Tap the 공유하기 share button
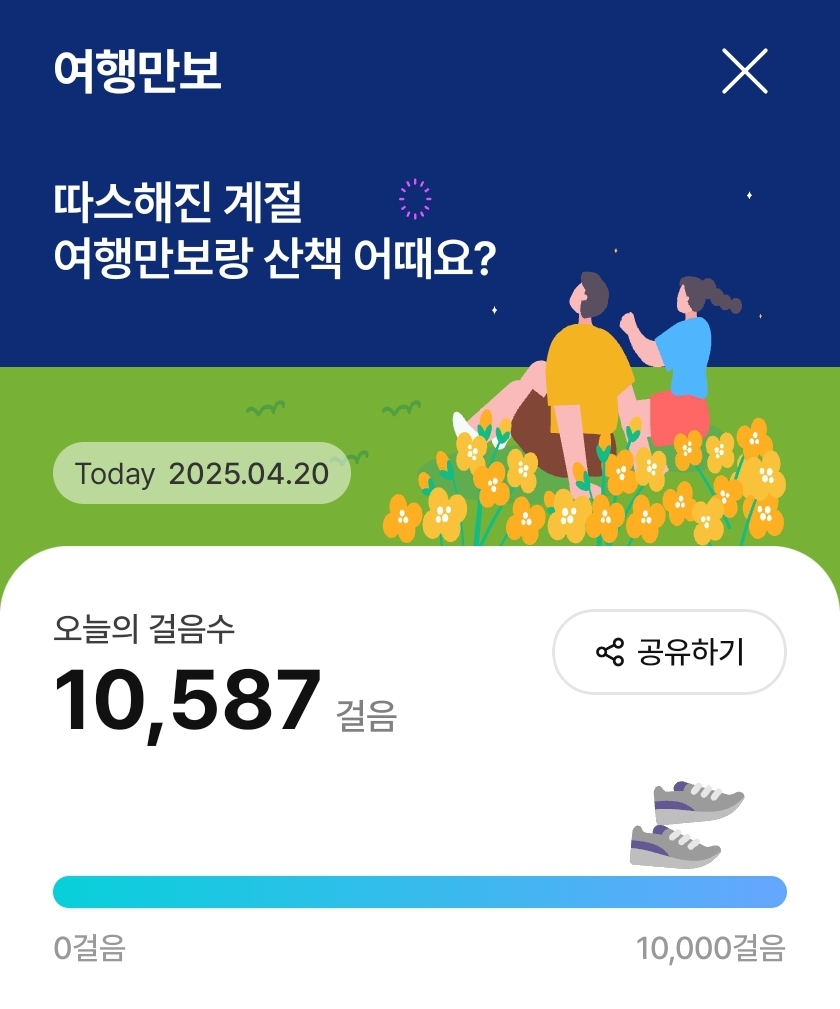Screen dimensions: 840x1009 coord(669,652)
